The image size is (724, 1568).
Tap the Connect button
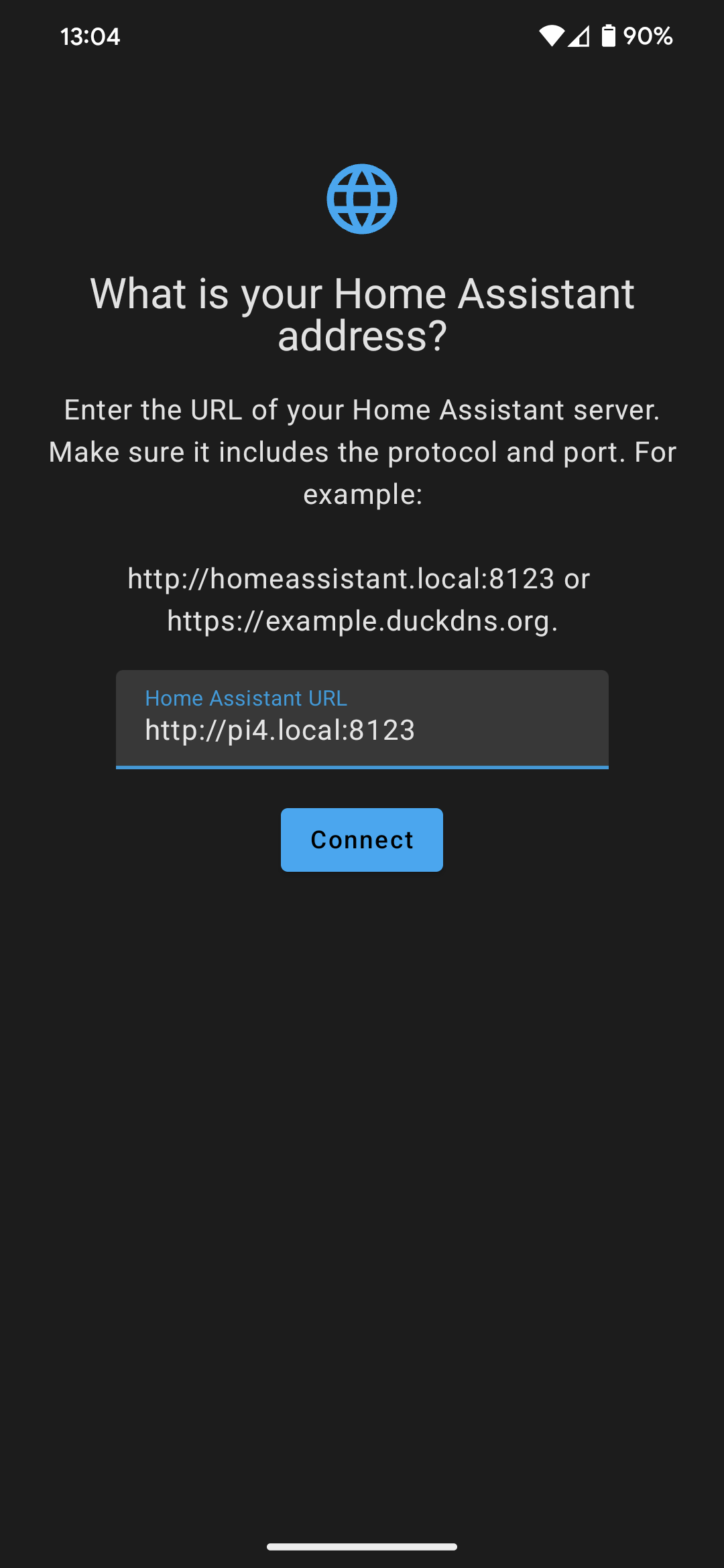point(362,840)
